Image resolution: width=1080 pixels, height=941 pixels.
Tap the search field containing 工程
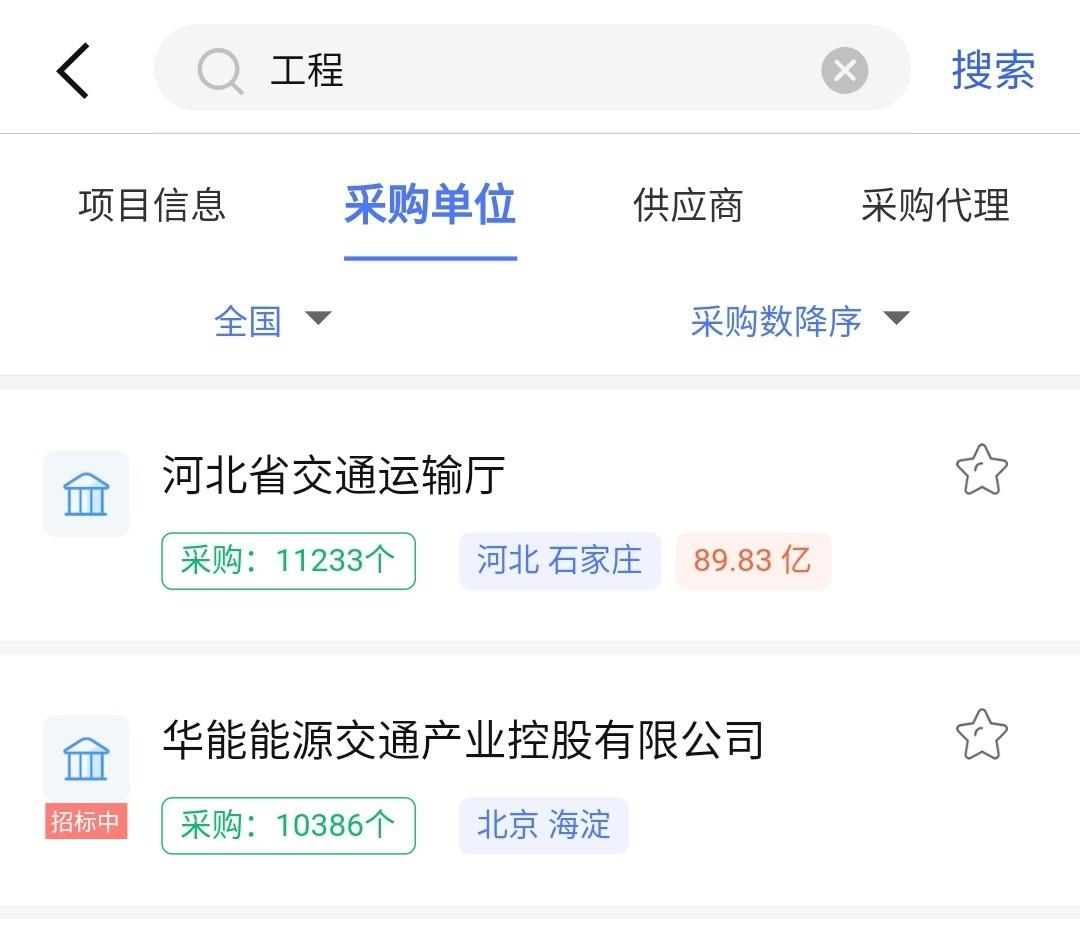pos(520,70)
